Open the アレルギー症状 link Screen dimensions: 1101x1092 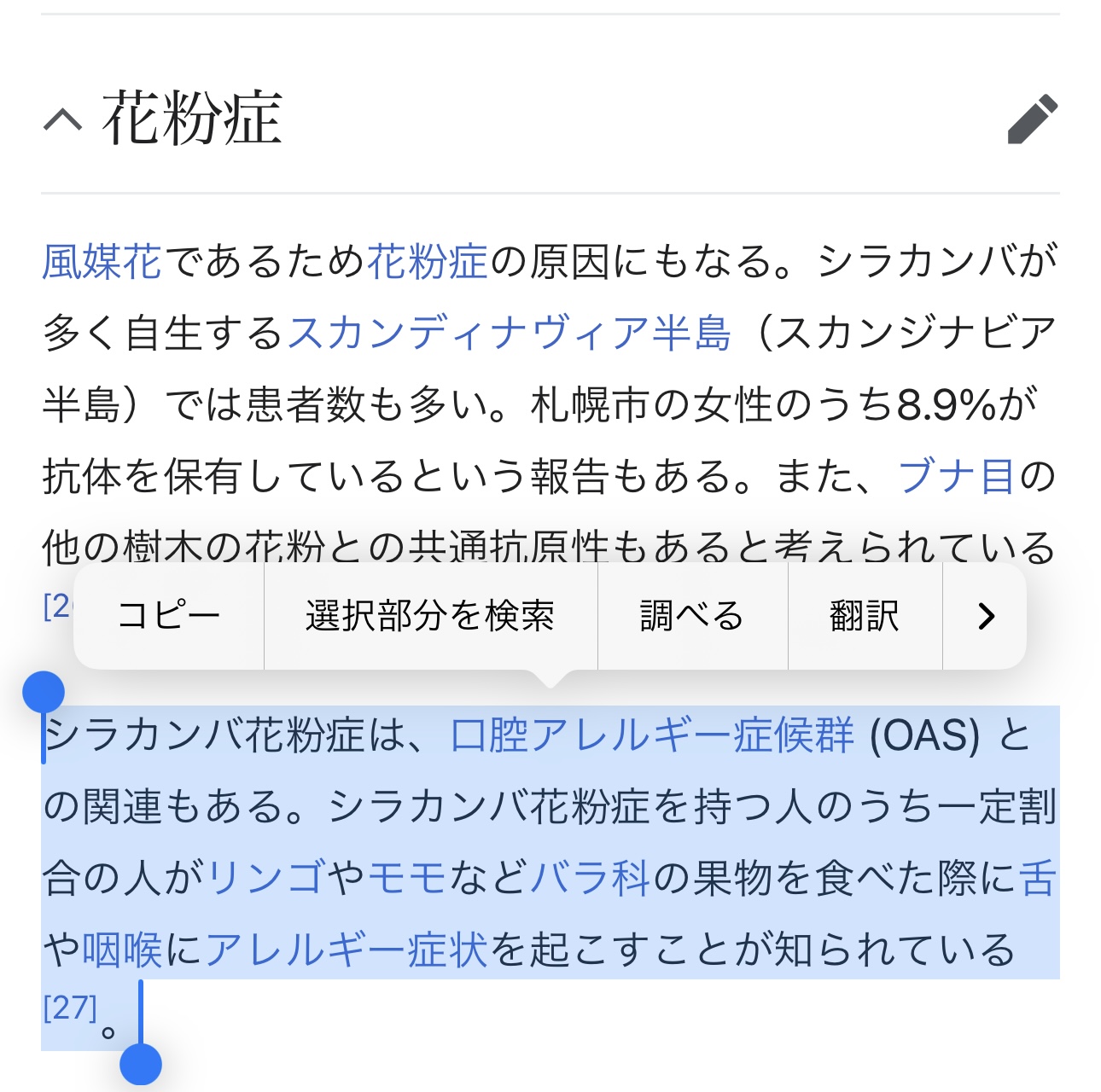point(347,950)
